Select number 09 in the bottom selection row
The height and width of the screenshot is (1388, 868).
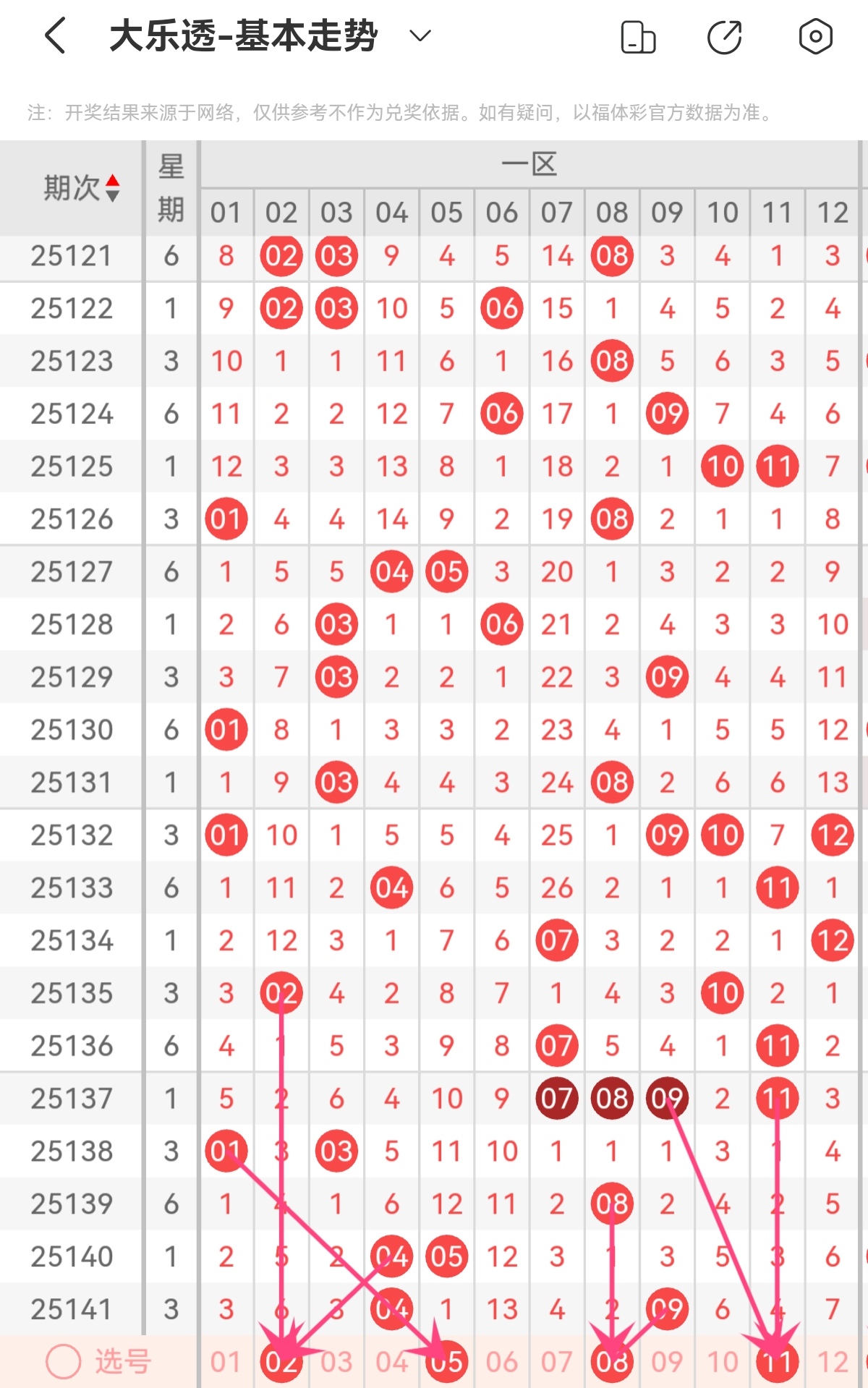click(667, 1358)
